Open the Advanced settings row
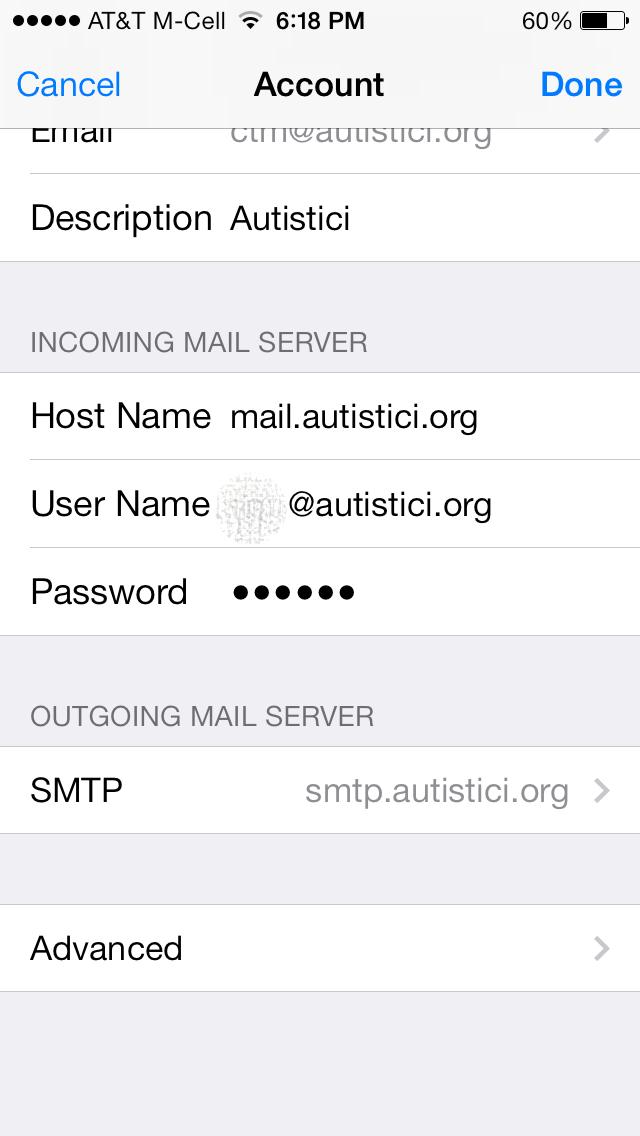 click(320, 948)
